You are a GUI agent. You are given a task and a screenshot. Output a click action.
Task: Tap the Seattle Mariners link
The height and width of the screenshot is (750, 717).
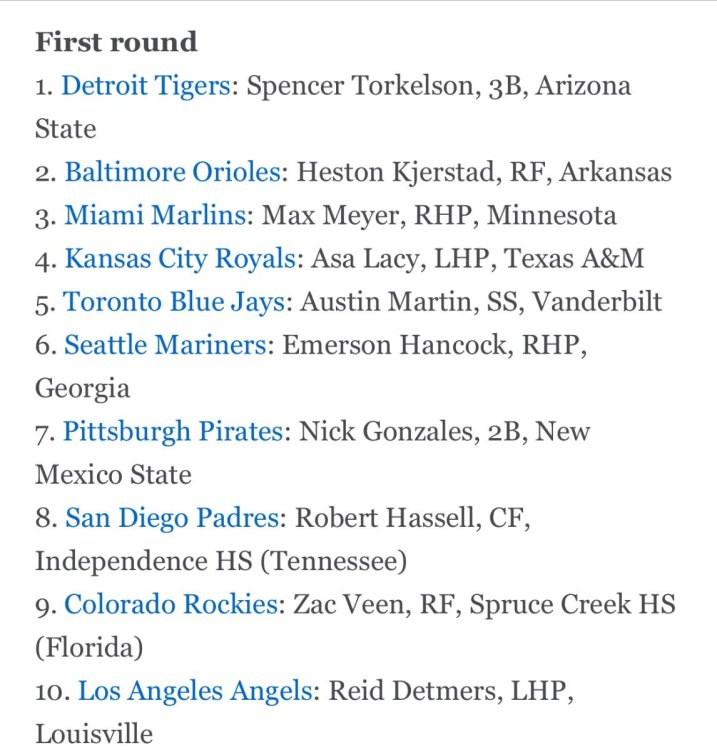point(166,345)
